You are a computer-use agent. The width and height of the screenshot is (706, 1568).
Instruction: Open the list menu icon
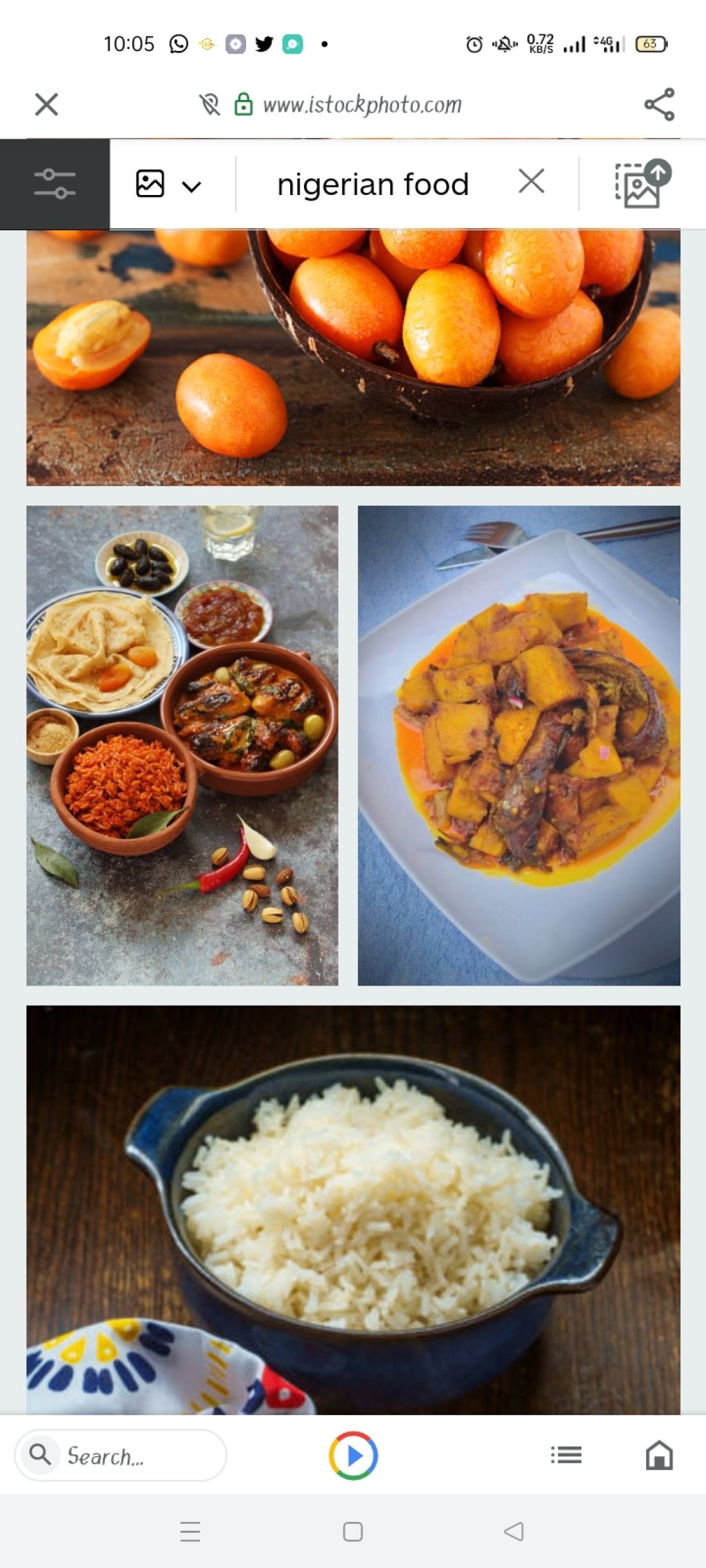(x=566, y=1455)
